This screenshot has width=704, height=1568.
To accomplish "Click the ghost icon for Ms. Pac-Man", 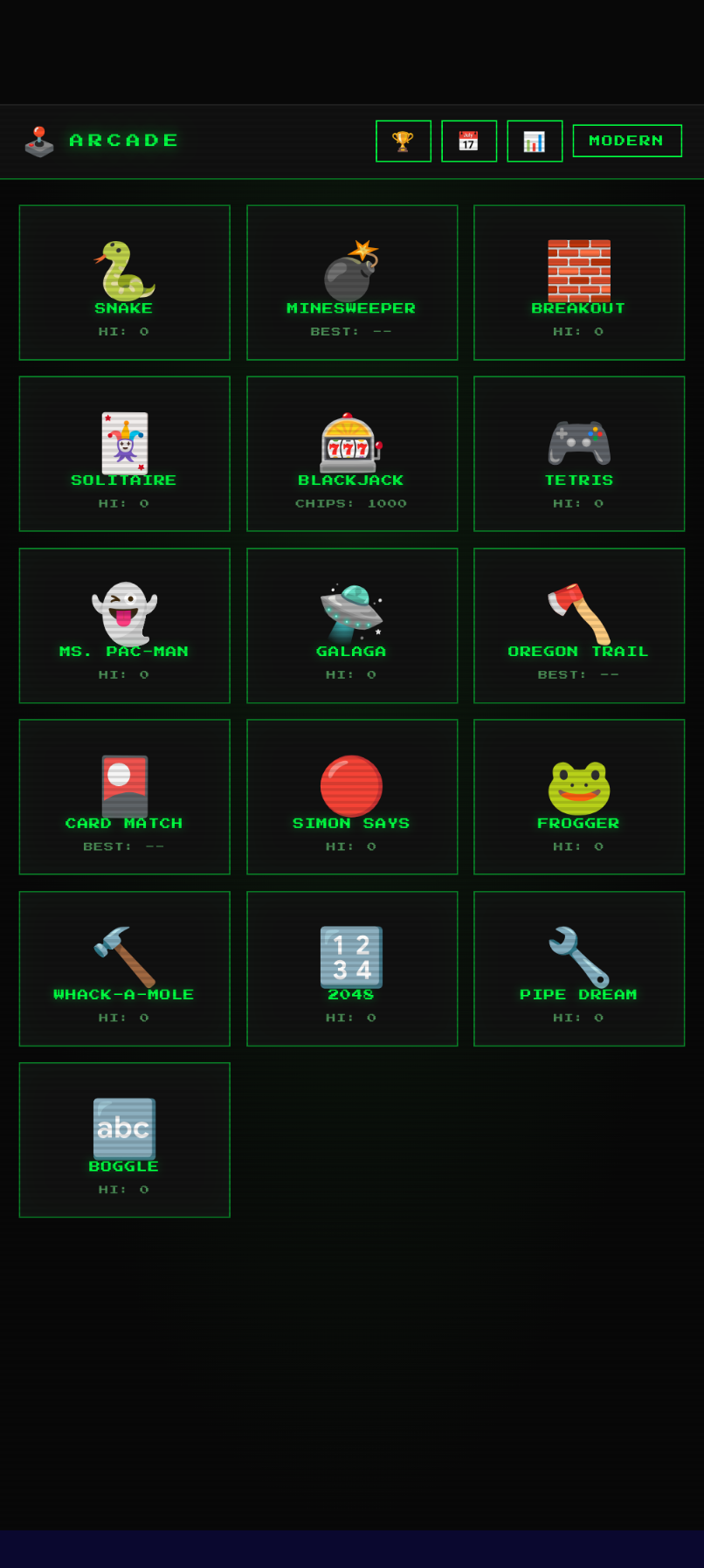I will pos(124,611).
